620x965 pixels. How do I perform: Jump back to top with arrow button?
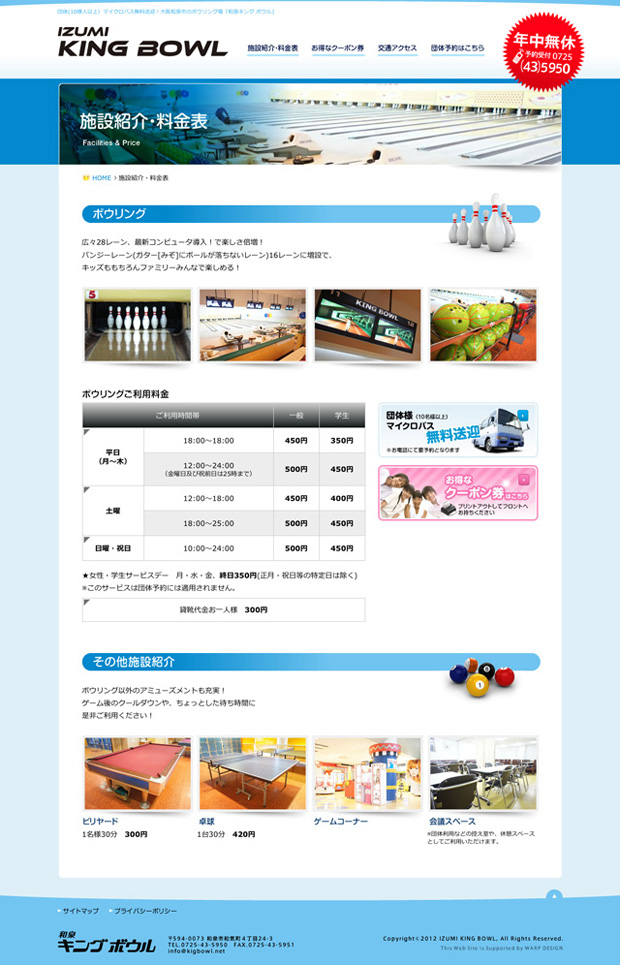coord(554,895)
